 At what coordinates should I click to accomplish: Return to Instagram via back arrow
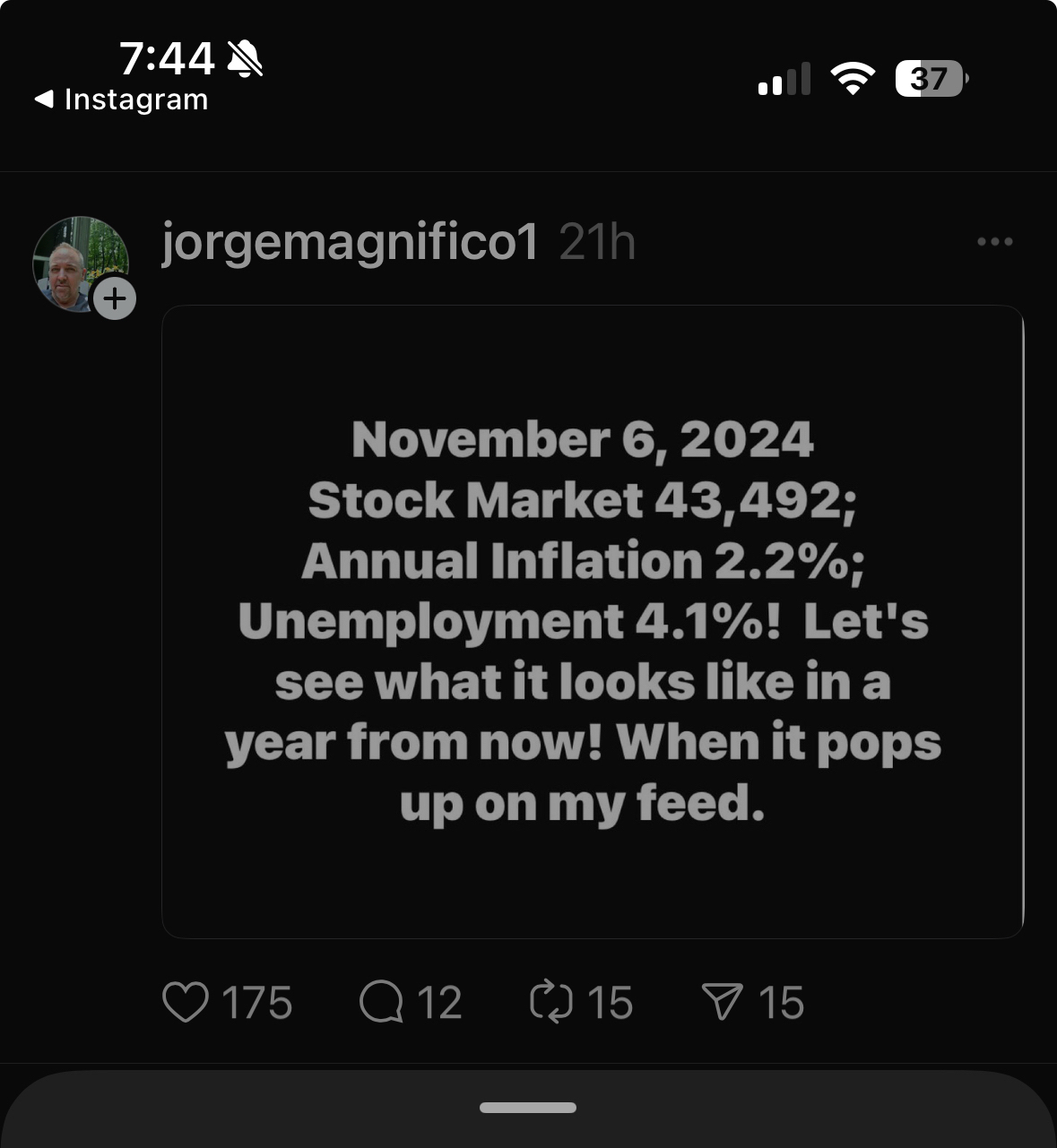click(121, 99)
